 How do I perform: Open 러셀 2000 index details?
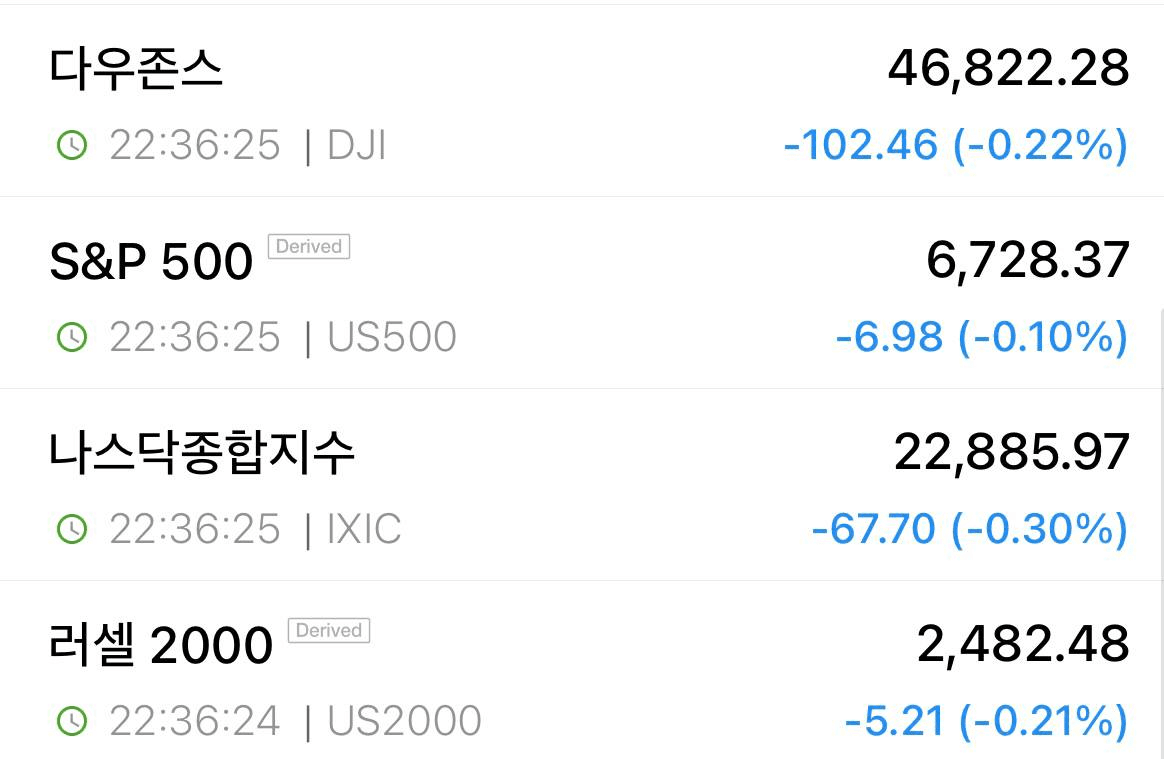click(160, 645)
